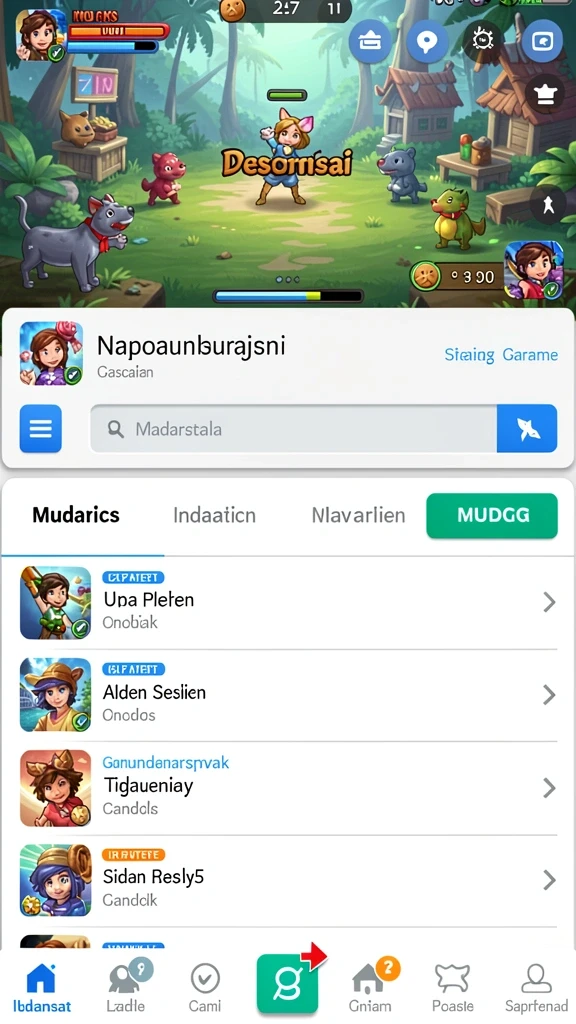Select the Nlavarlien tab
Image resolution: width=576 pixels, height=1024 pixels.
359,515
